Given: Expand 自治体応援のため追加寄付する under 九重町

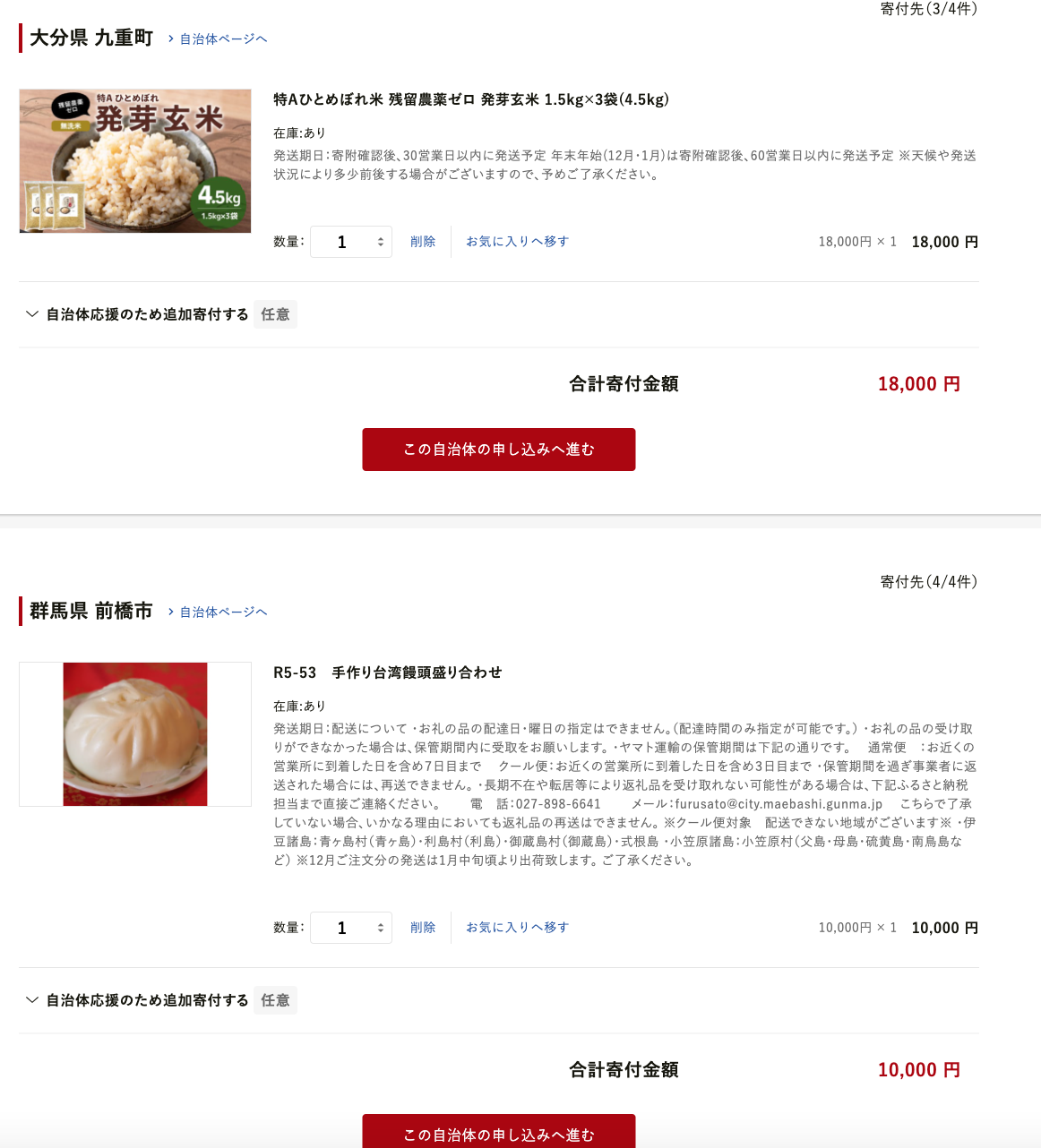Looking at the screenshot, I should point(147,314).
